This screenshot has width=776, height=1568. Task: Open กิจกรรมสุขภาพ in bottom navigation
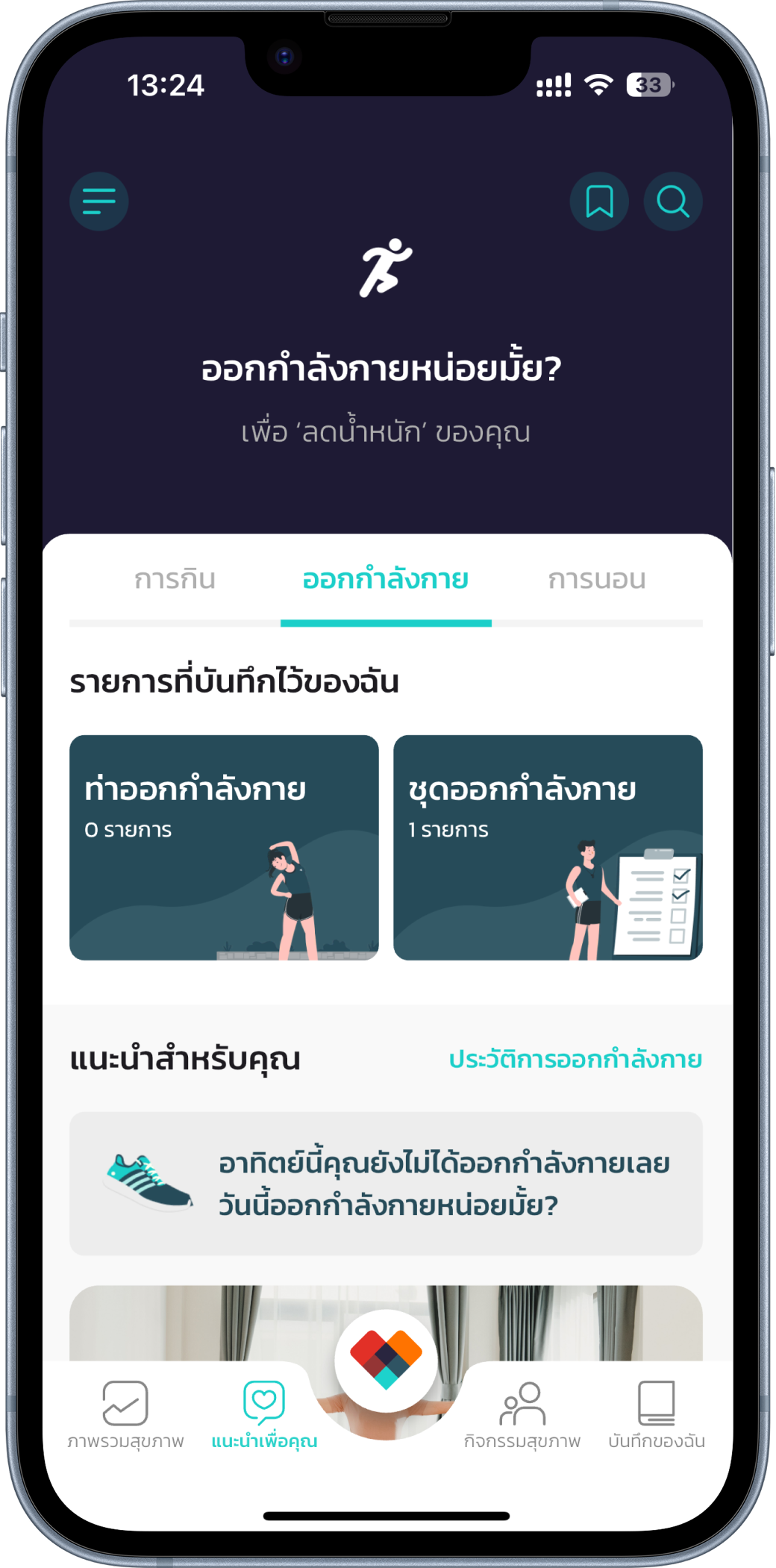tap(522, 1415)
